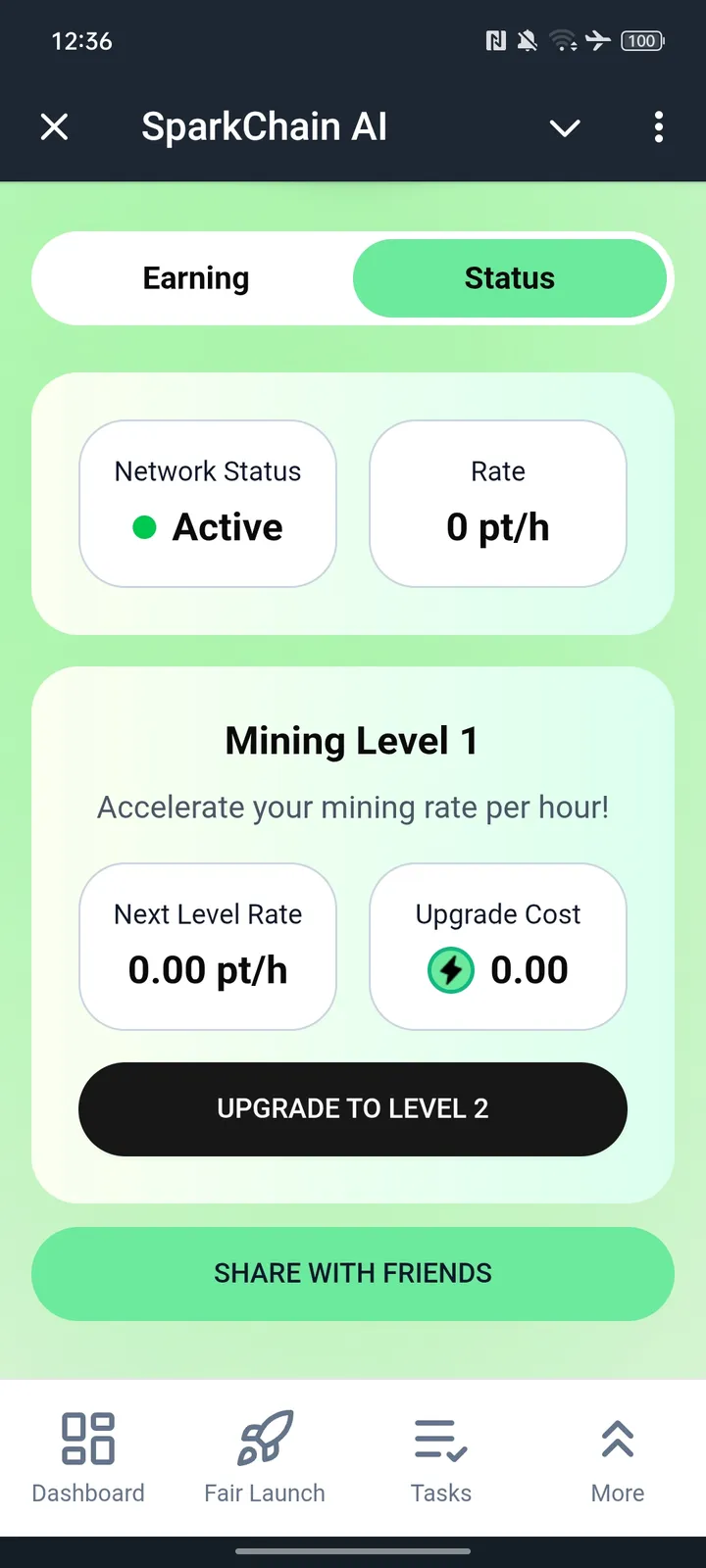Tap the muted notifications bell icon
Image resolution: width=706 pixels, height=1568 pixels.
pyautogui.click(x=527, y=41)
